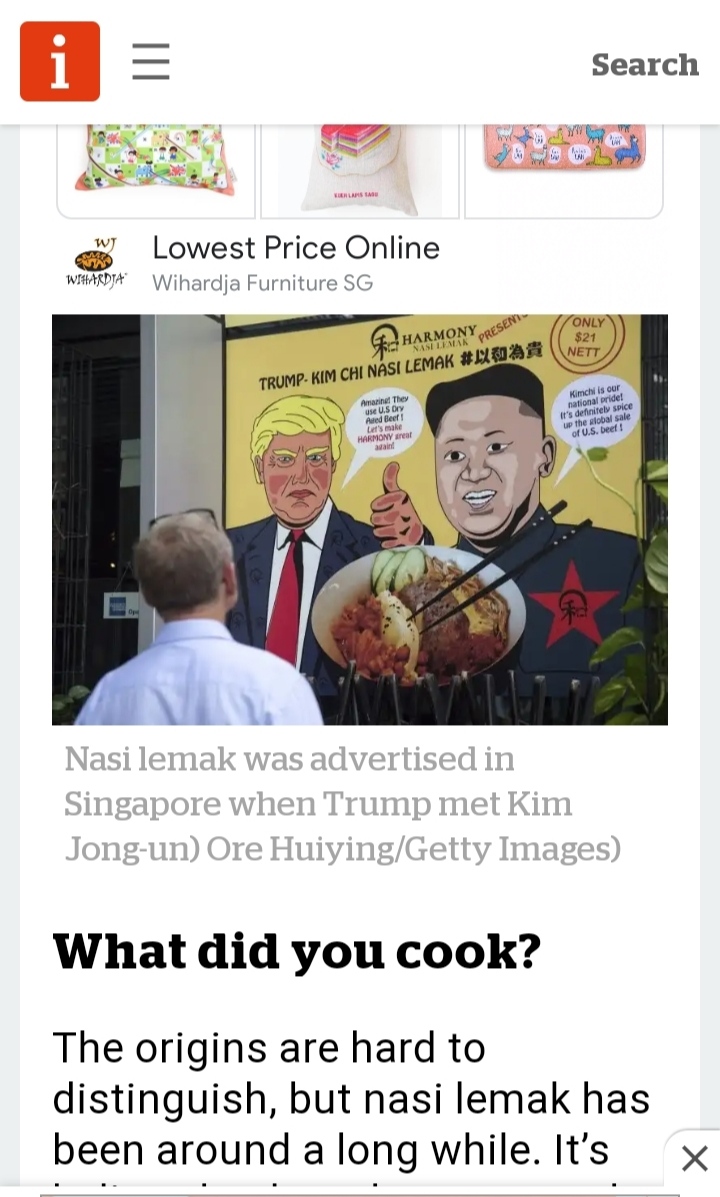Open the green patterned cushion product
Image resolution: width=720 pixels, height=1197 pixels.
[156, 166]
